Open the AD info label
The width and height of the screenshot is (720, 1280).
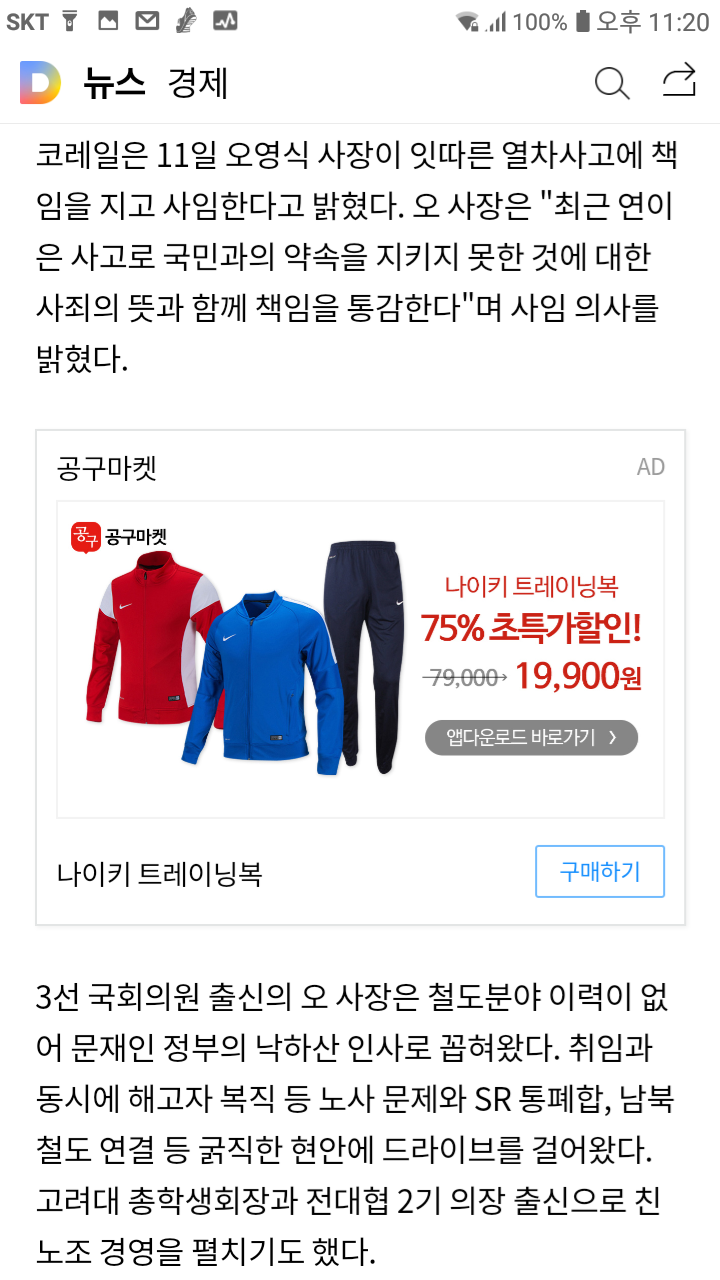[x=651, y=467]
